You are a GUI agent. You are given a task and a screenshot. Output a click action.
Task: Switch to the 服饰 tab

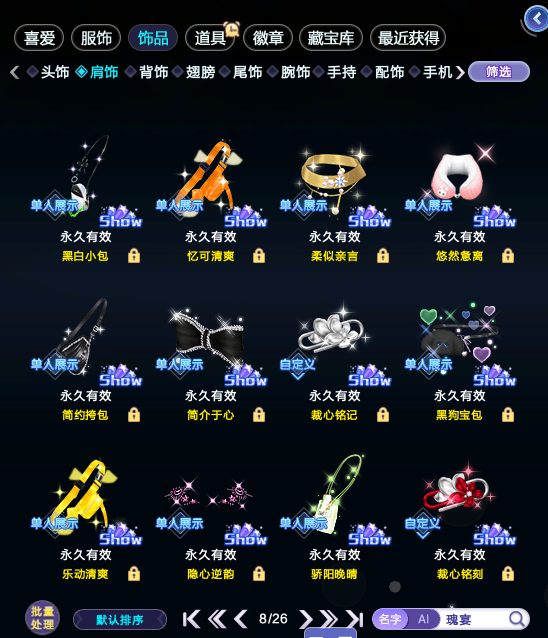click(96, 38)
